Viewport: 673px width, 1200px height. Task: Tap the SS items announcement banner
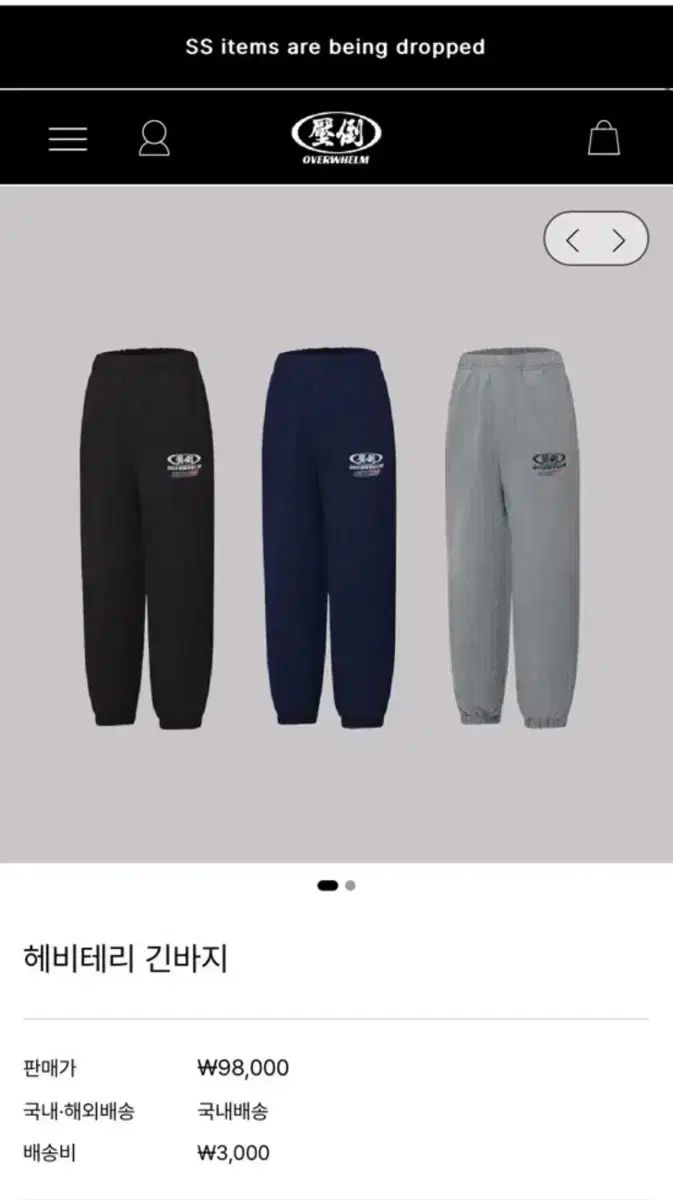pyautogui.click(x=336, y=46)
